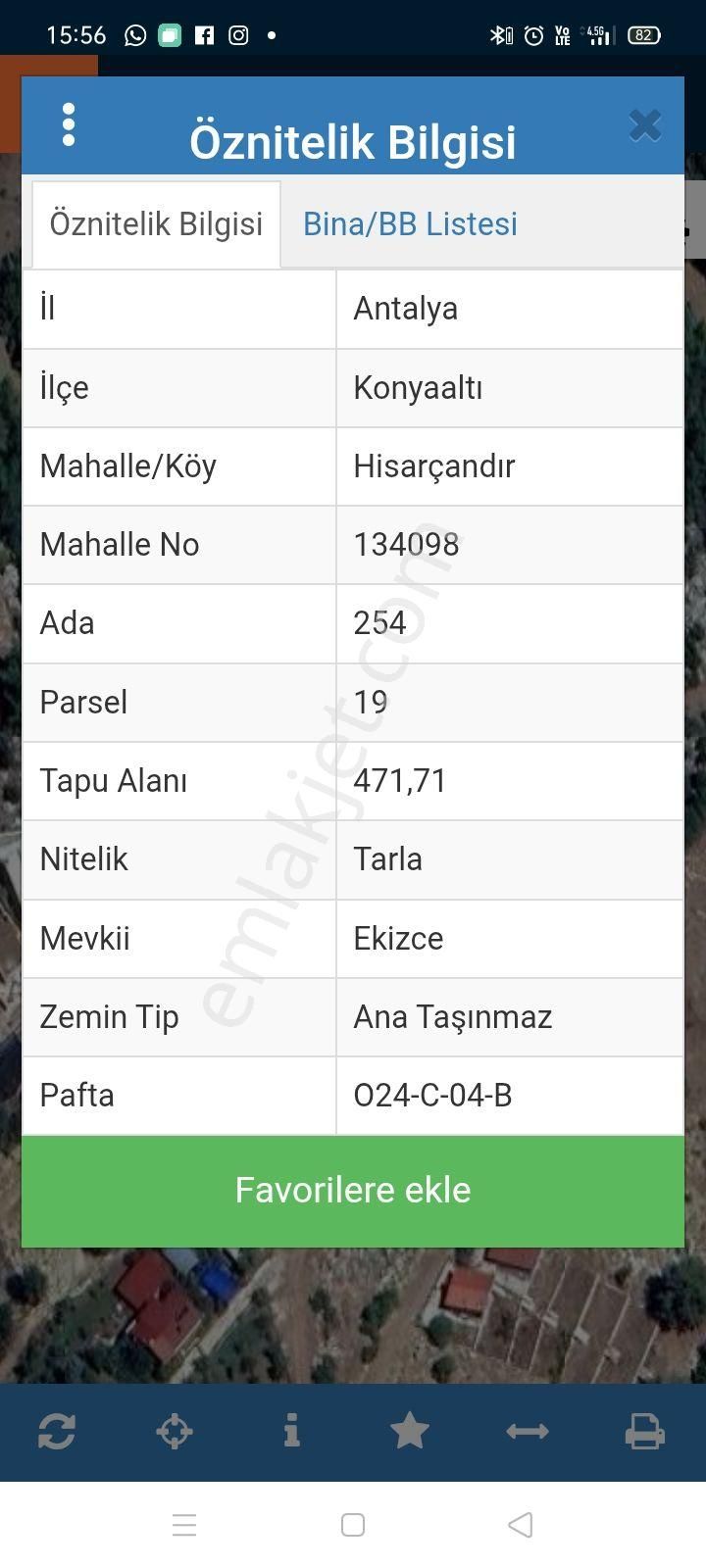Select the Tapu Alanı value 471,71
Screen dimensions: 706x1568
pyautogui.click(x=399, y=781)
